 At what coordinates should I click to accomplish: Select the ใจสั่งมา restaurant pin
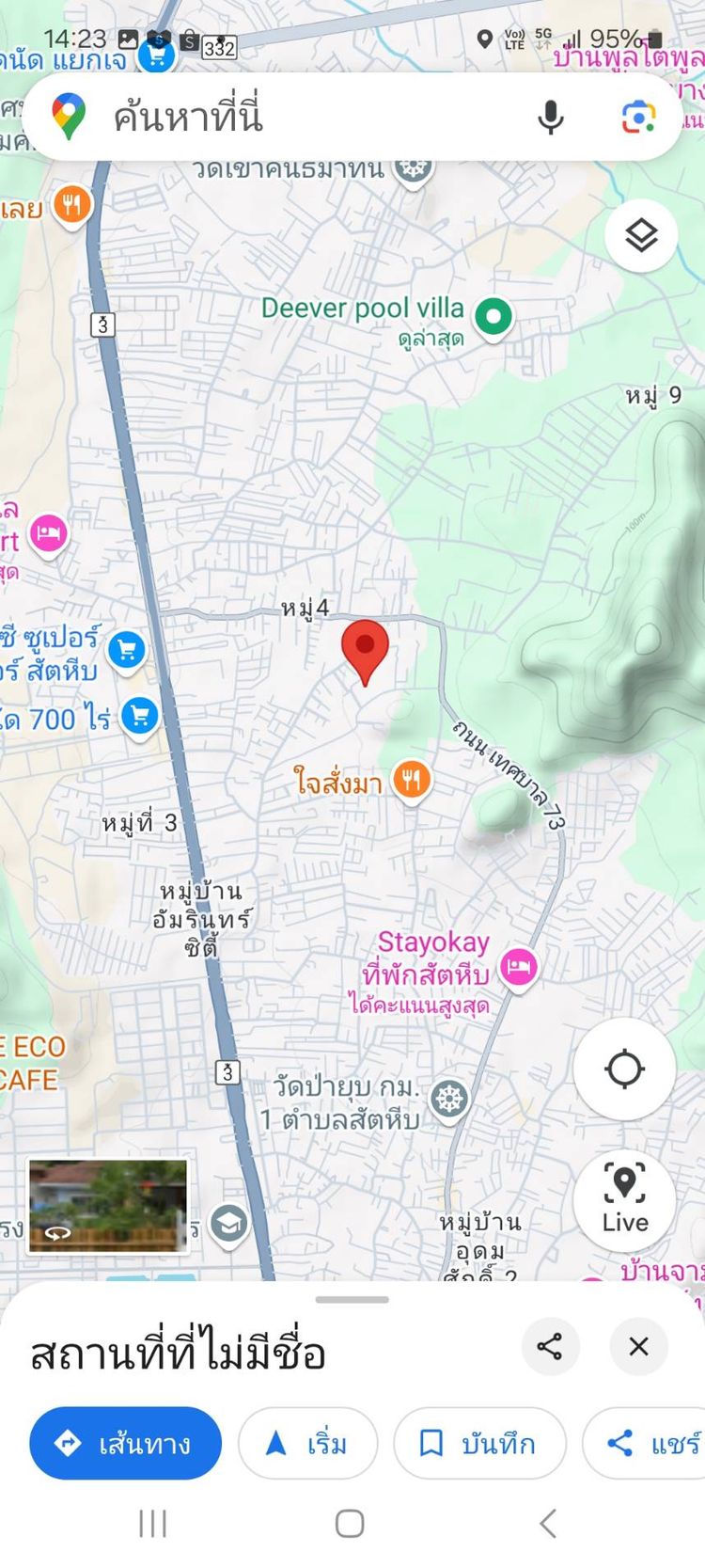click(x=411, y=780)
